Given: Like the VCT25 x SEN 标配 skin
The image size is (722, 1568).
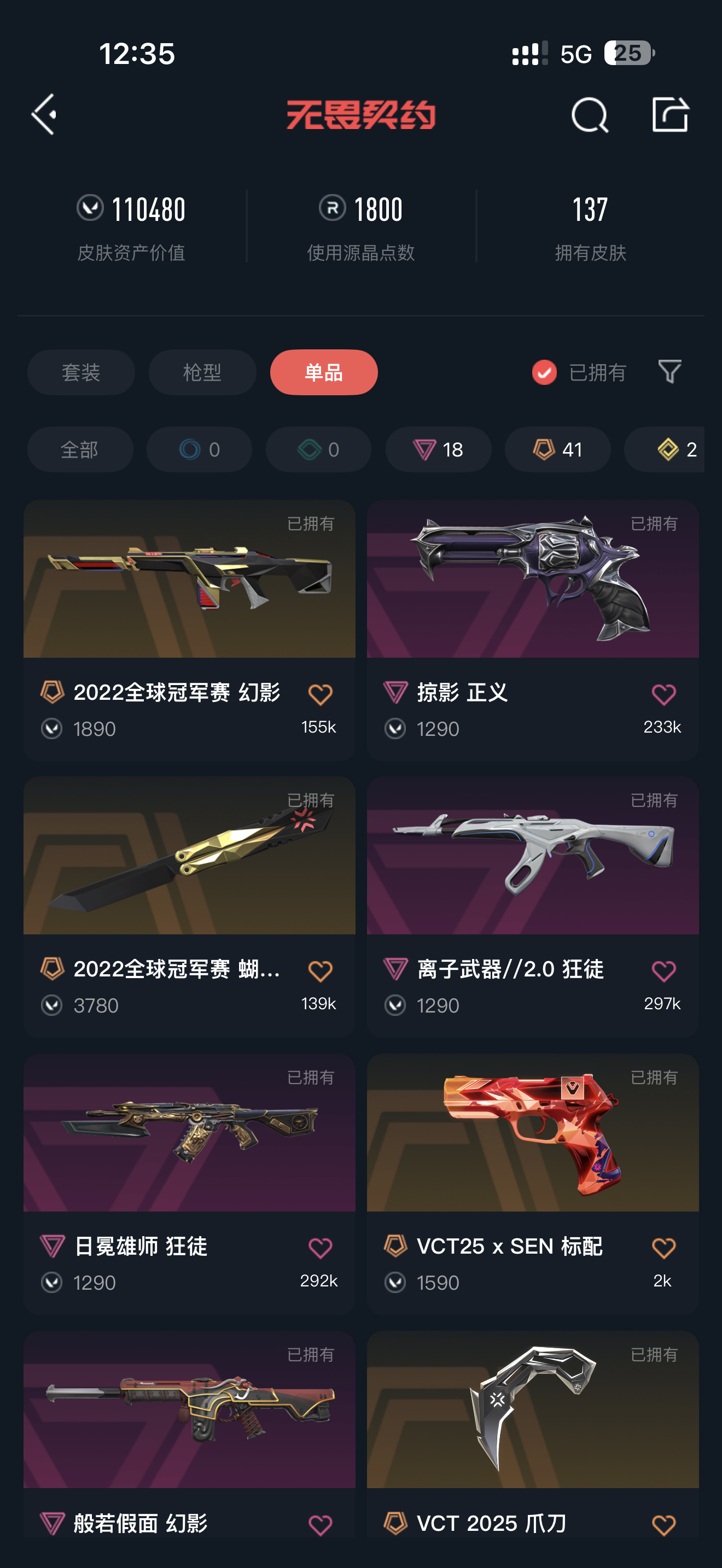Looking at the screenshot, I should pyautogui.click(x=663, y=1248).
